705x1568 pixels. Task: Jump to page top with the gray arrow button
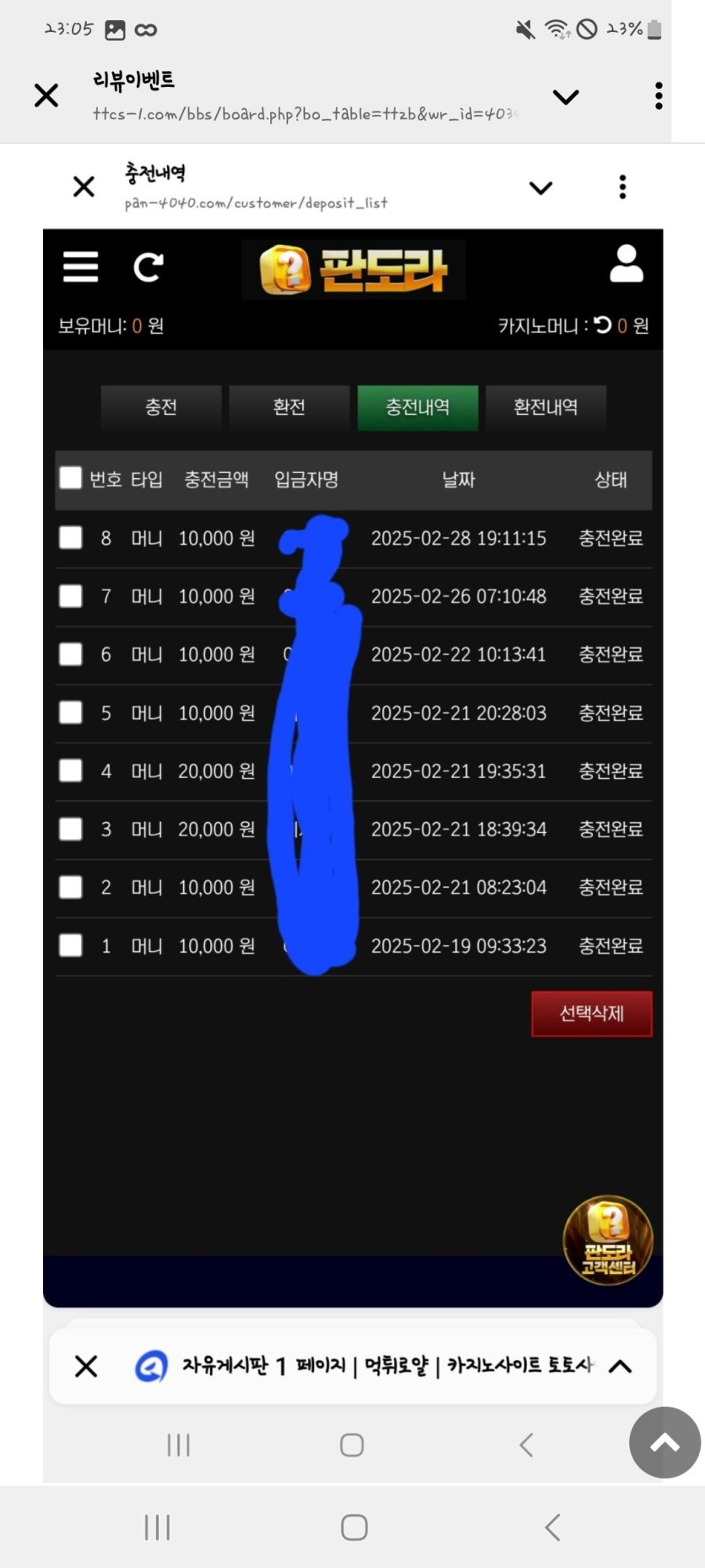click(x=664, y=1442)
